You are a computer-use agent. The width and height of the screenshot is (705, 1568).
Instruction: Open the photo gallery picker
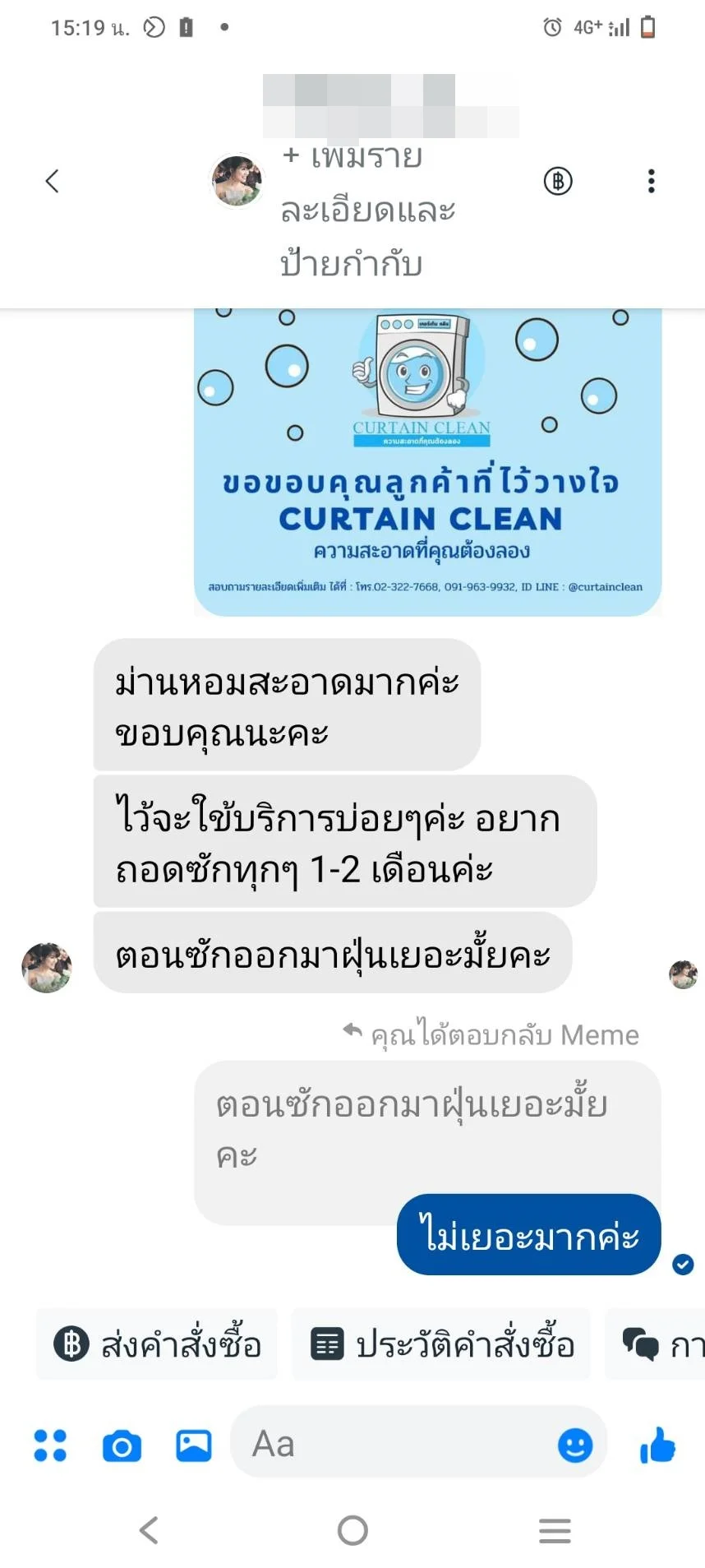[x=194, y=1445]
